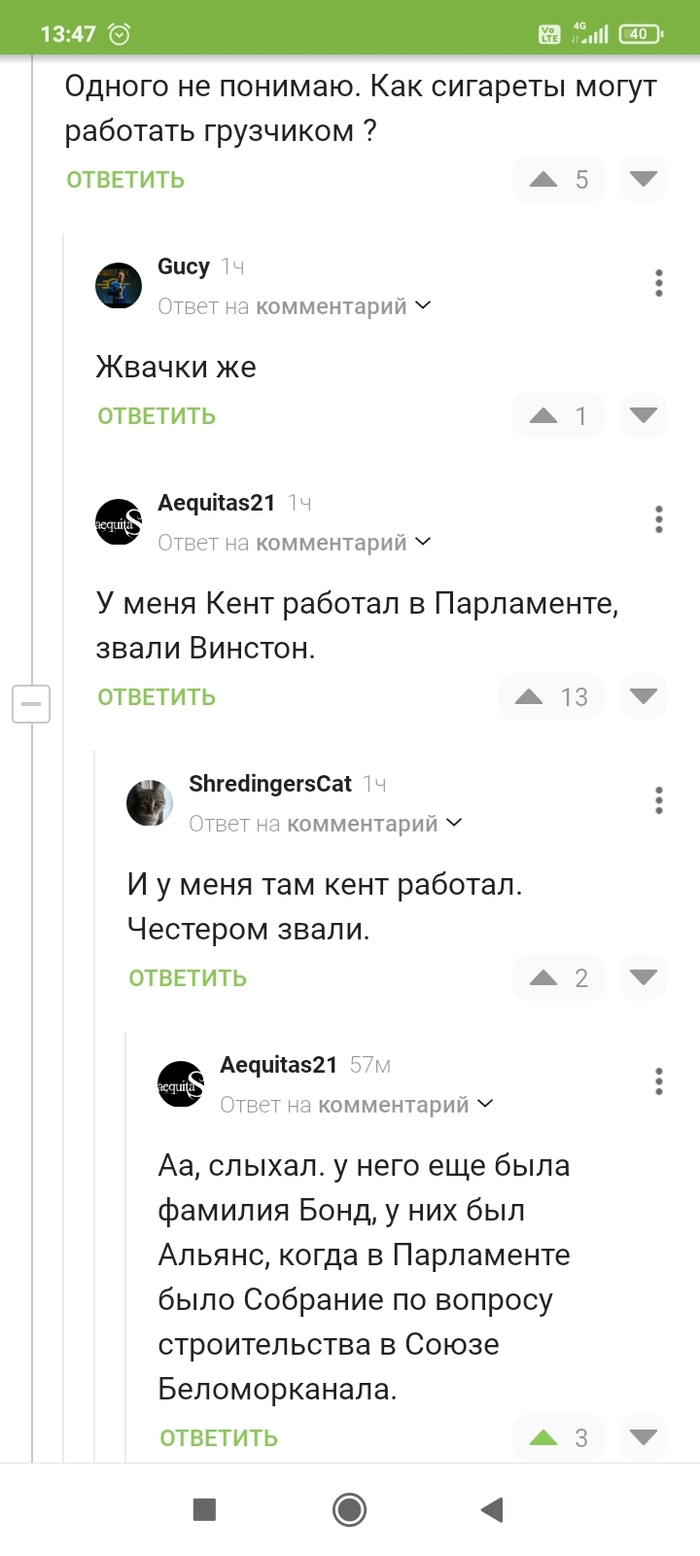Viewport: 700px width, 1556px height.
Task: Open Gucy's profile avatar
Action: point(118,286)
